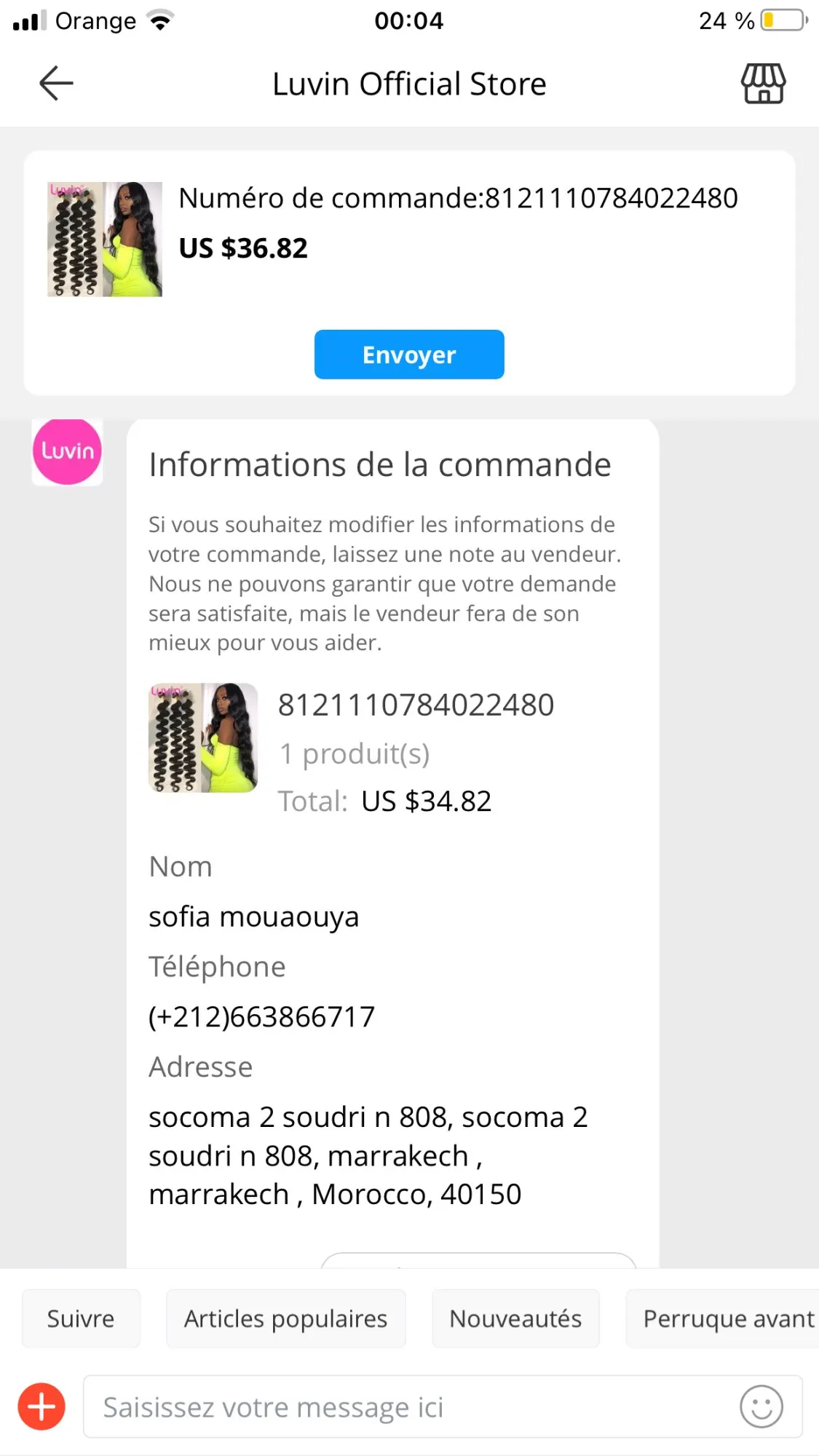The width and height of the screenshot is (819, 1456).
Task: Select the Nouveautés chip
Action: 515,1318
